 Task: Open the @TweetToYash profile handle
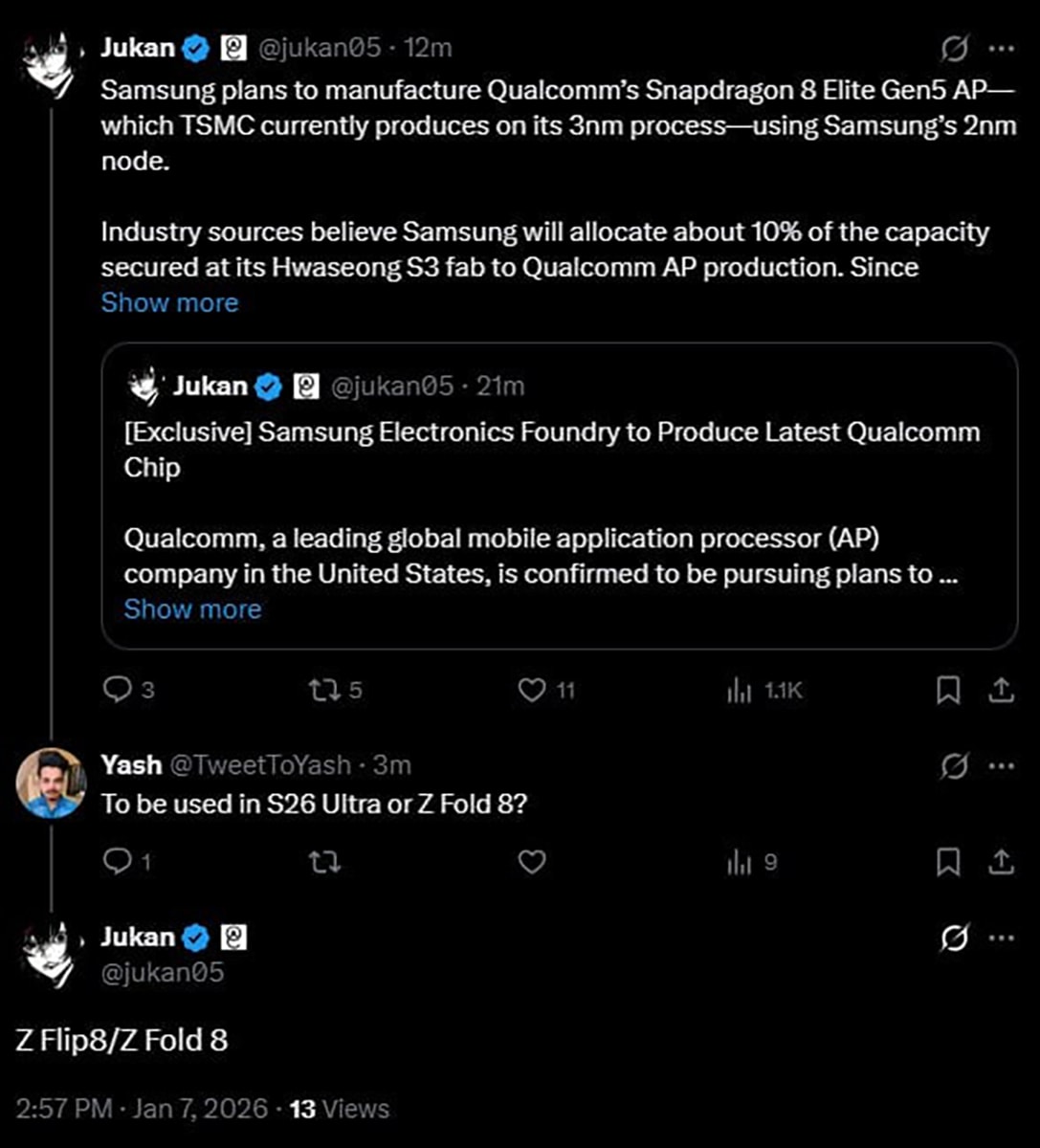pyautogui.click(x=260, y=765)
